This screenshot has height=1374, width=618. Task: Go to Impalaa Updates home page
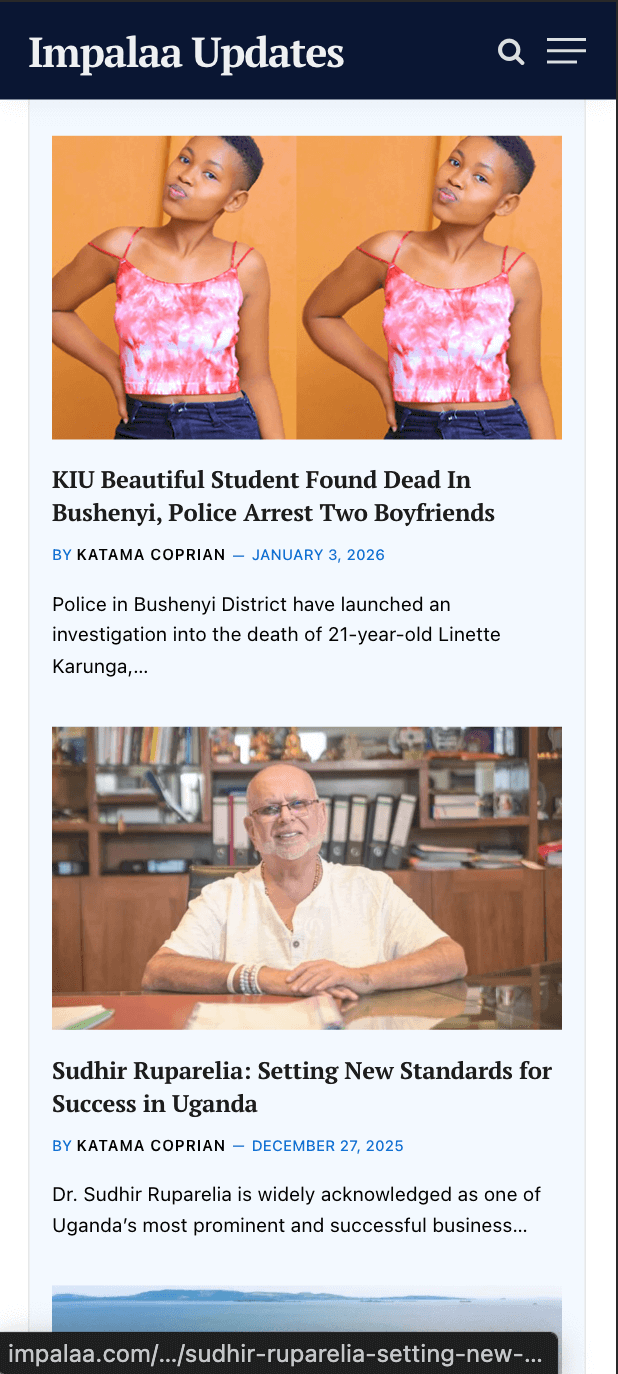click(x=186, y=52)
